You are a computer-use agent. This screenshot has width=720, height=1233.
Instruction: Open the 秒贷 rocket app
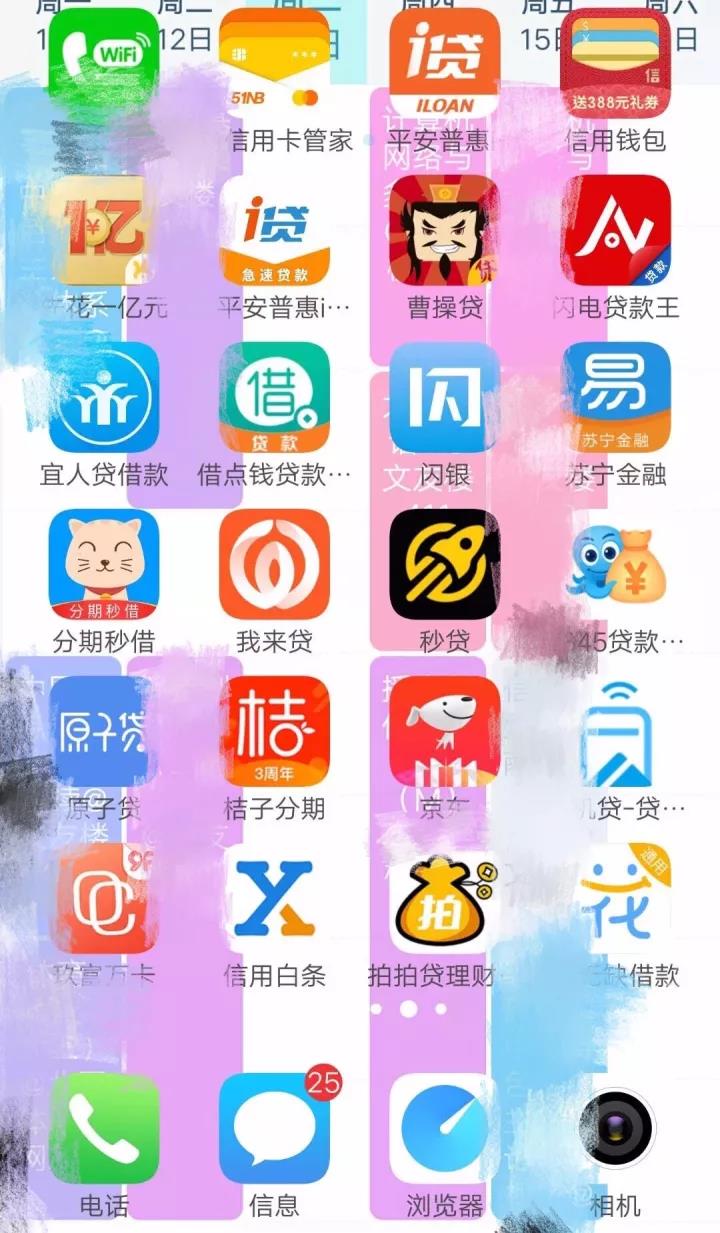tap(444, 564)
